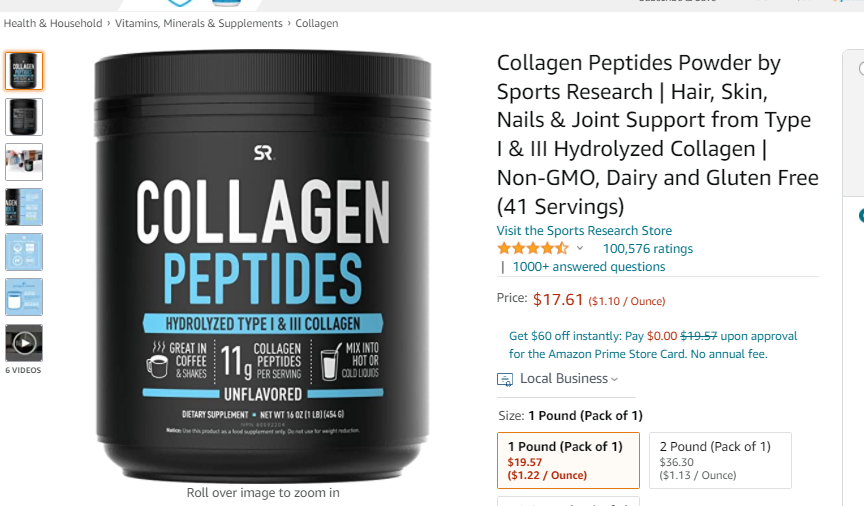This screenshot has height=506, width=864.
Task: Open the first product image thumbnail
Action: [x=24, y=71]
